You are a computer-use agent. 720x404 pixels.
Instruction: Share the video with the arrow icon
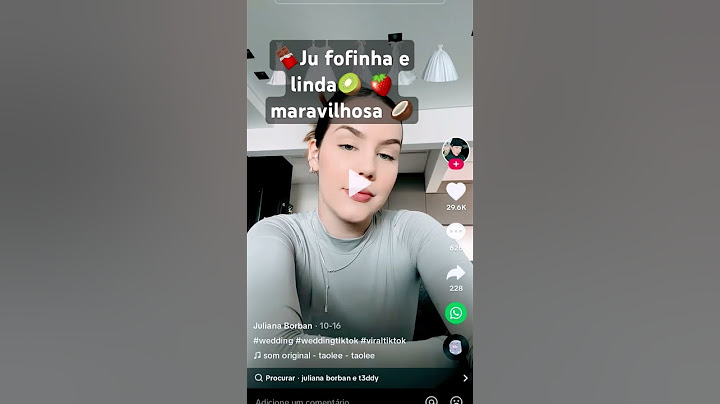(456, 272)
